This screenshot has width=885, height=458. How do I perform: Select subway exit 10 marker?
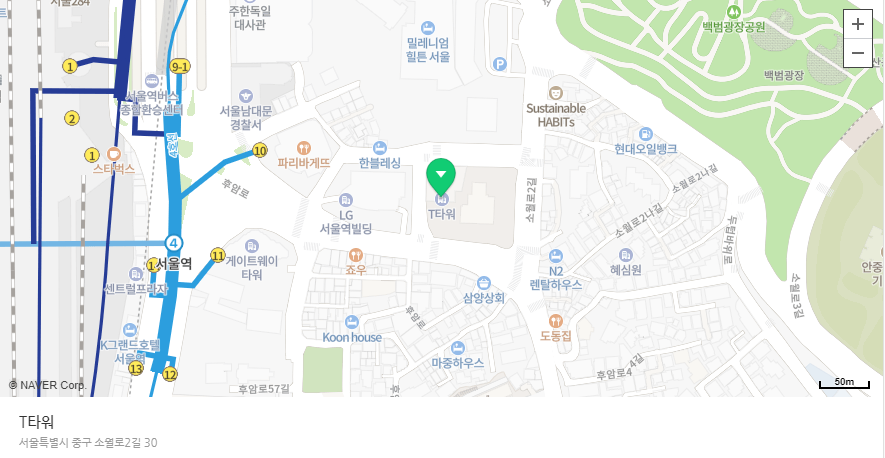(x=259, y=151)
